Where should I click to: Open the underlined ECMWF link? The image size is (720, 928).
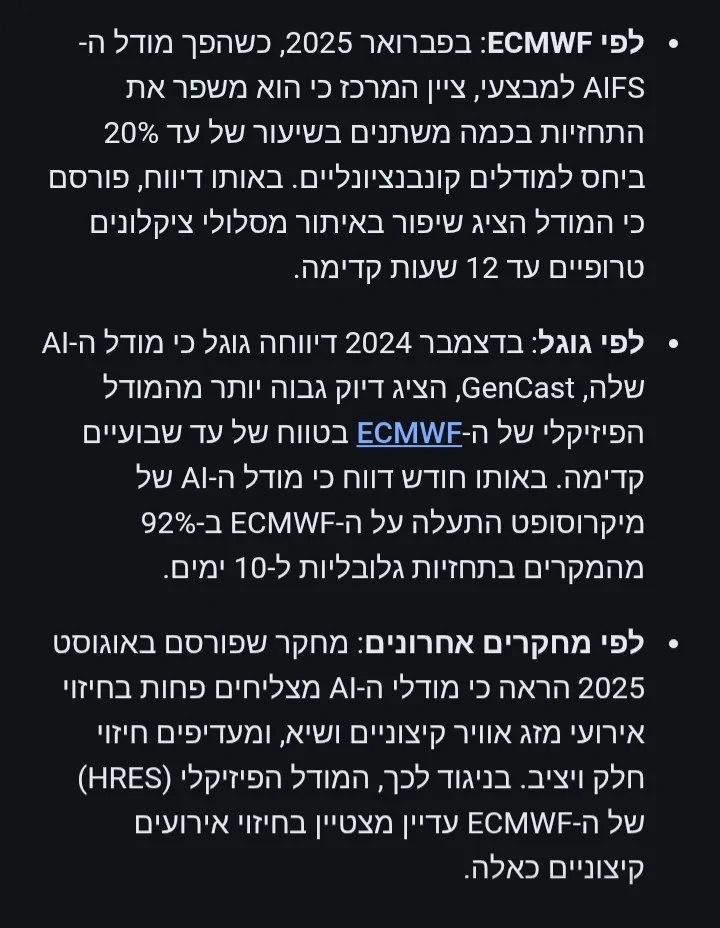408,433
